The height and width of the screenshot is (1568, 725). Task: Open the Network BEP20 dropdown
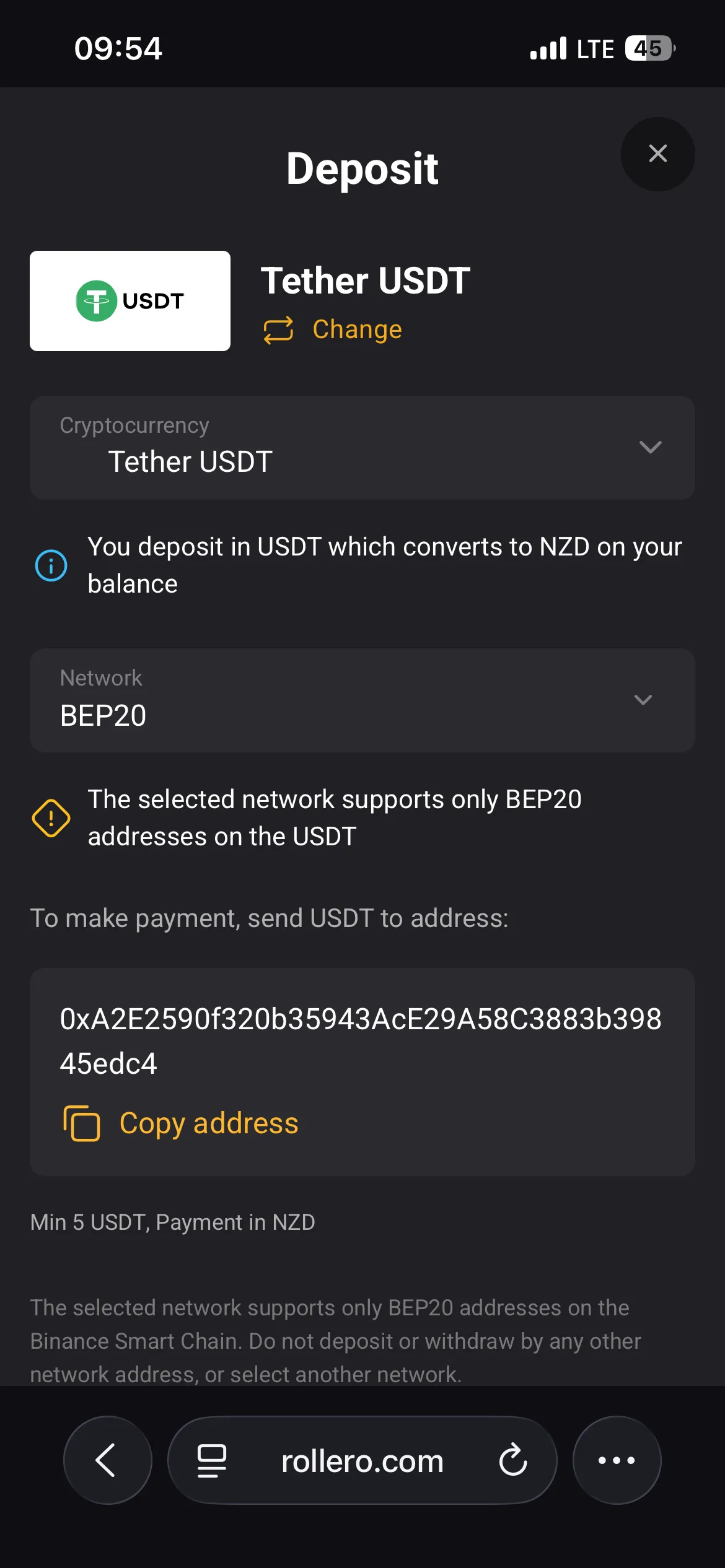pyautogui.click(x=362, y=700)
